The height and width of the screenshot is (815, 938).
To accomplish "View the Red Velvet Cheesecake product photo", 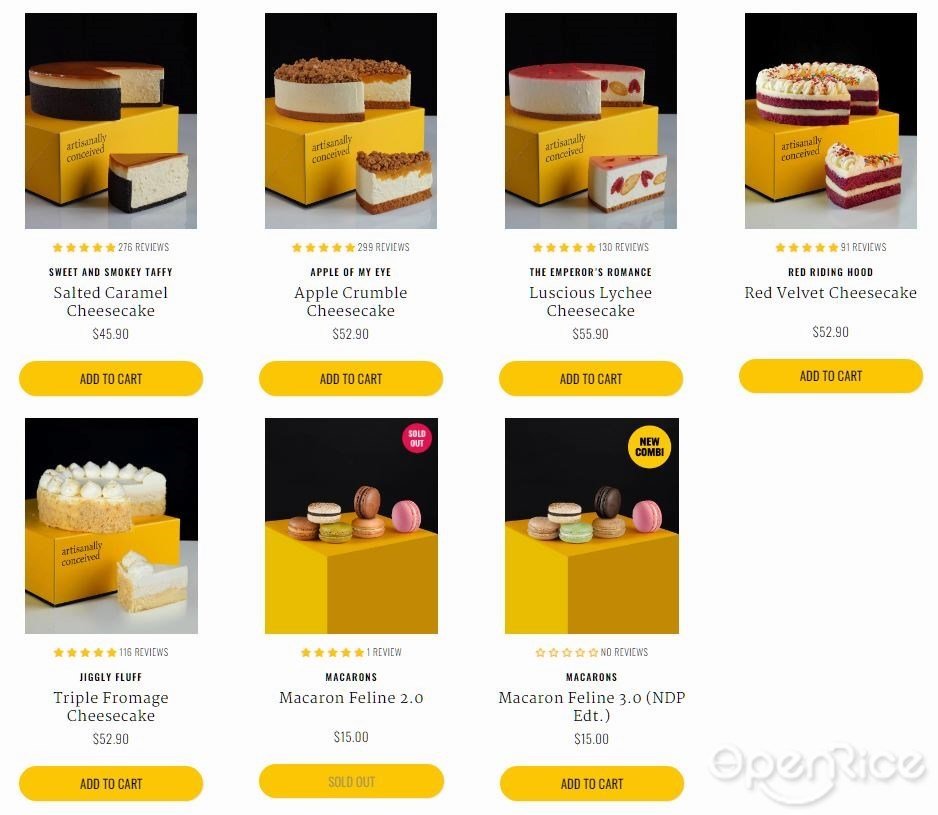I will click(x=831, y=121).
